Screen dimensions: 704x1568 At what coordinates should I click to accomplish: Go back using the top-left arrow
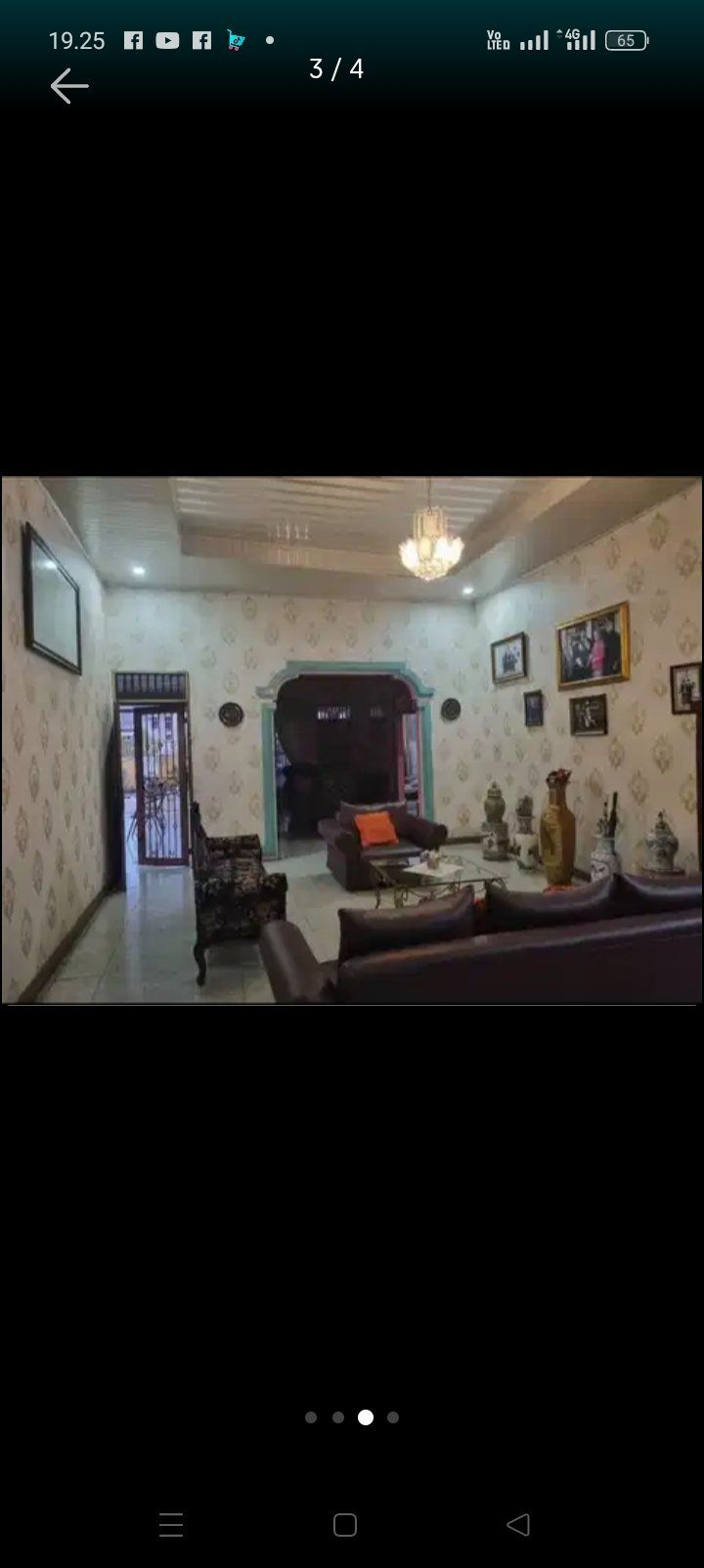69,86
